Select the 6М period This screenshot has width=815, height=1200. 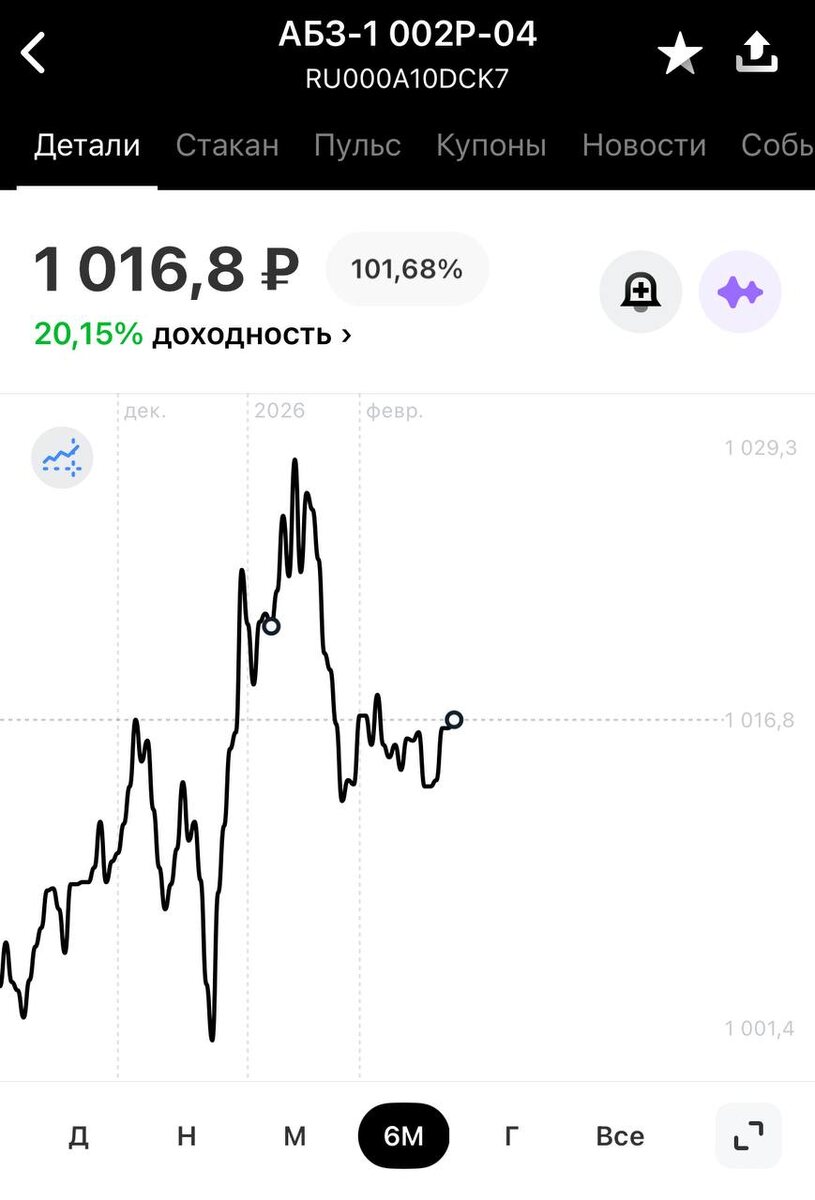(x=403, y=1136)
